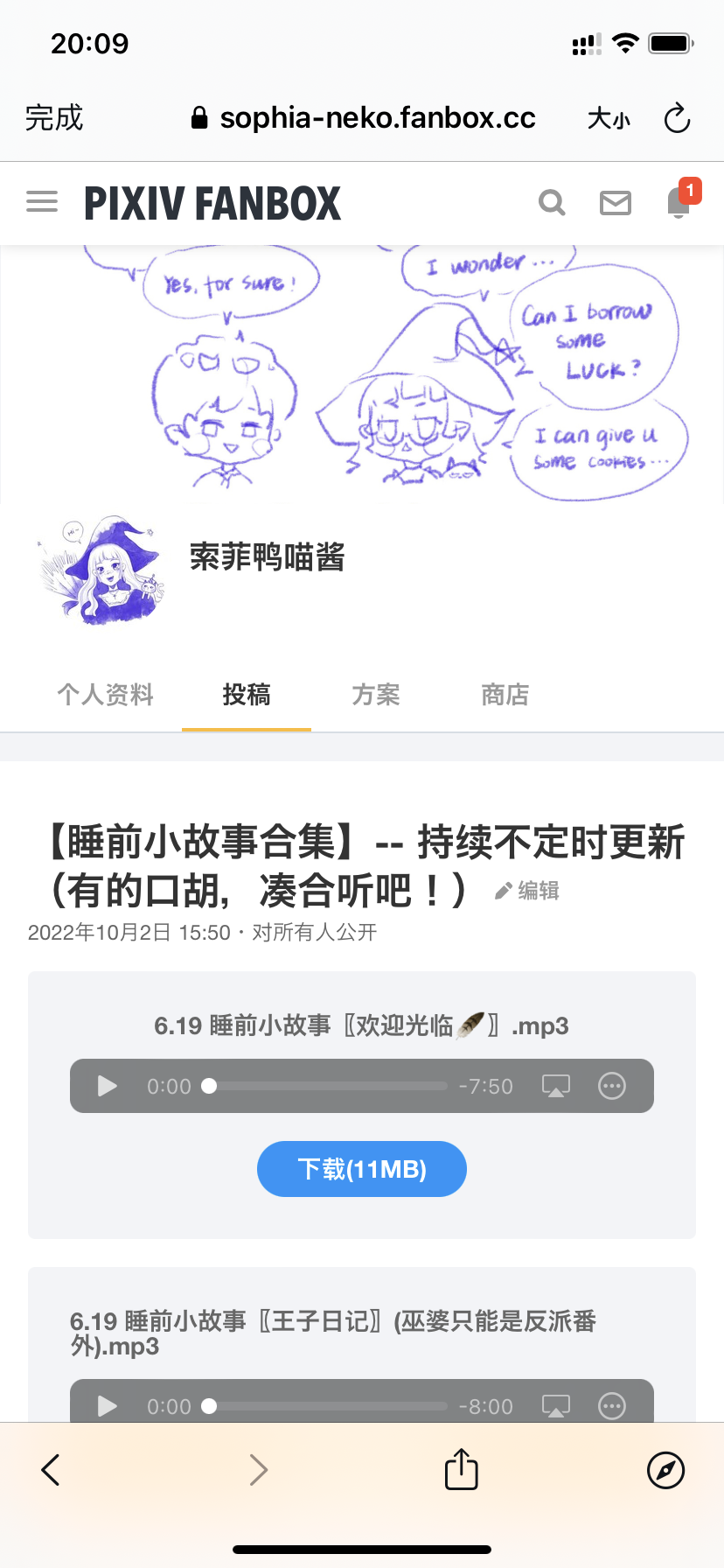Viewport: 724px width, 1568px height.
Task: Open the search icon
Action: click(x=552, y=202)
